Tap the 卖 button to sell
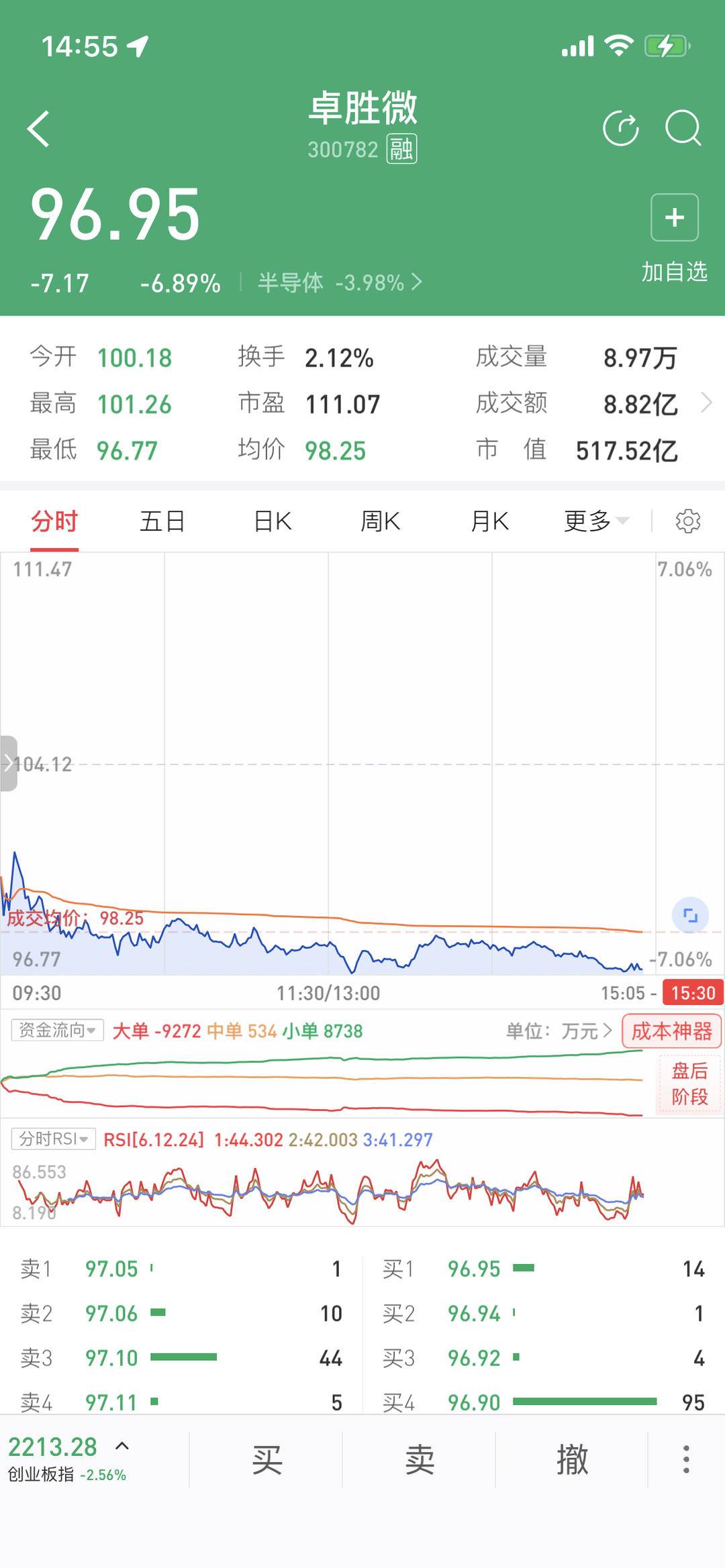The height and width of the screenshot is (1568, 725). (420, 1459)
